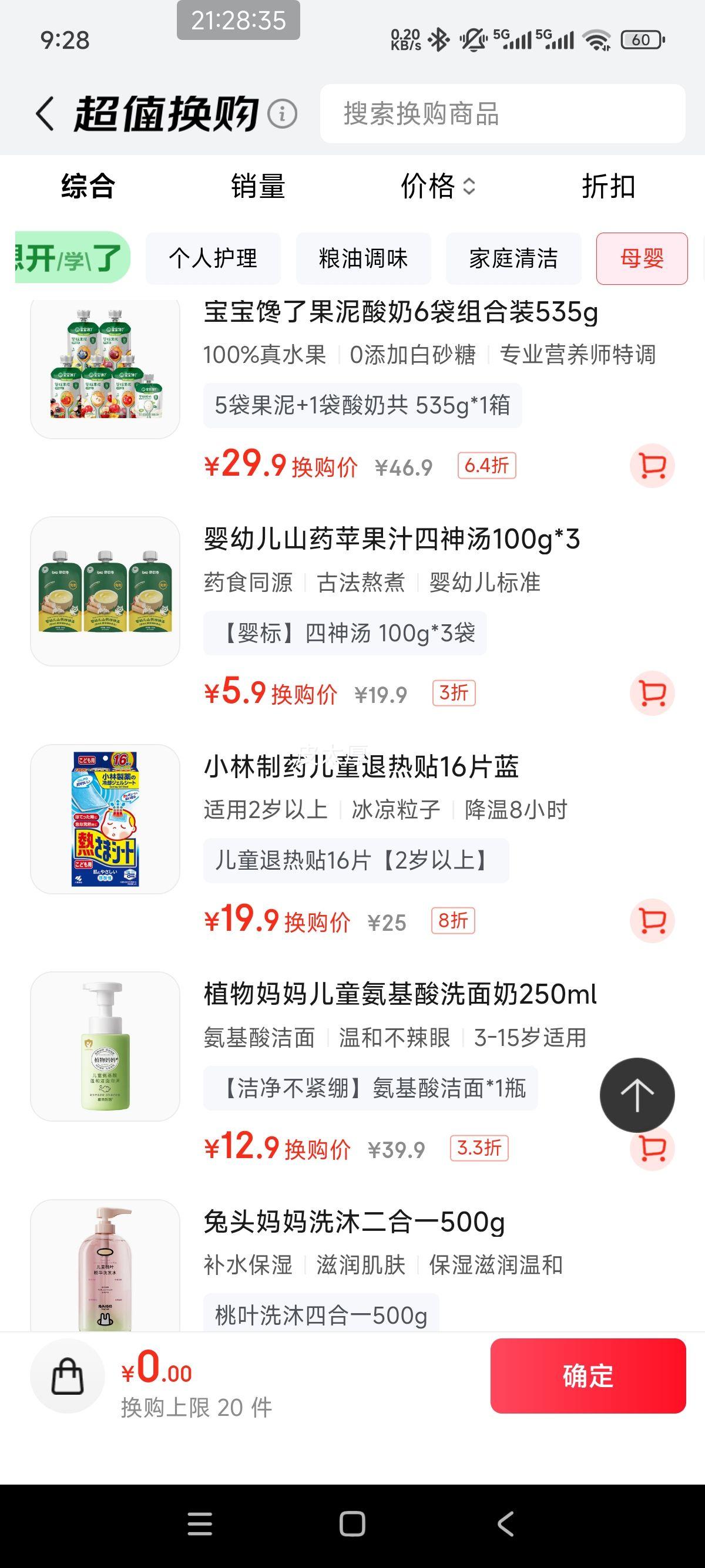Select the 家庭清洁 category chip
The width and height of the screenshot is (705, 1568).
[513, 258]
